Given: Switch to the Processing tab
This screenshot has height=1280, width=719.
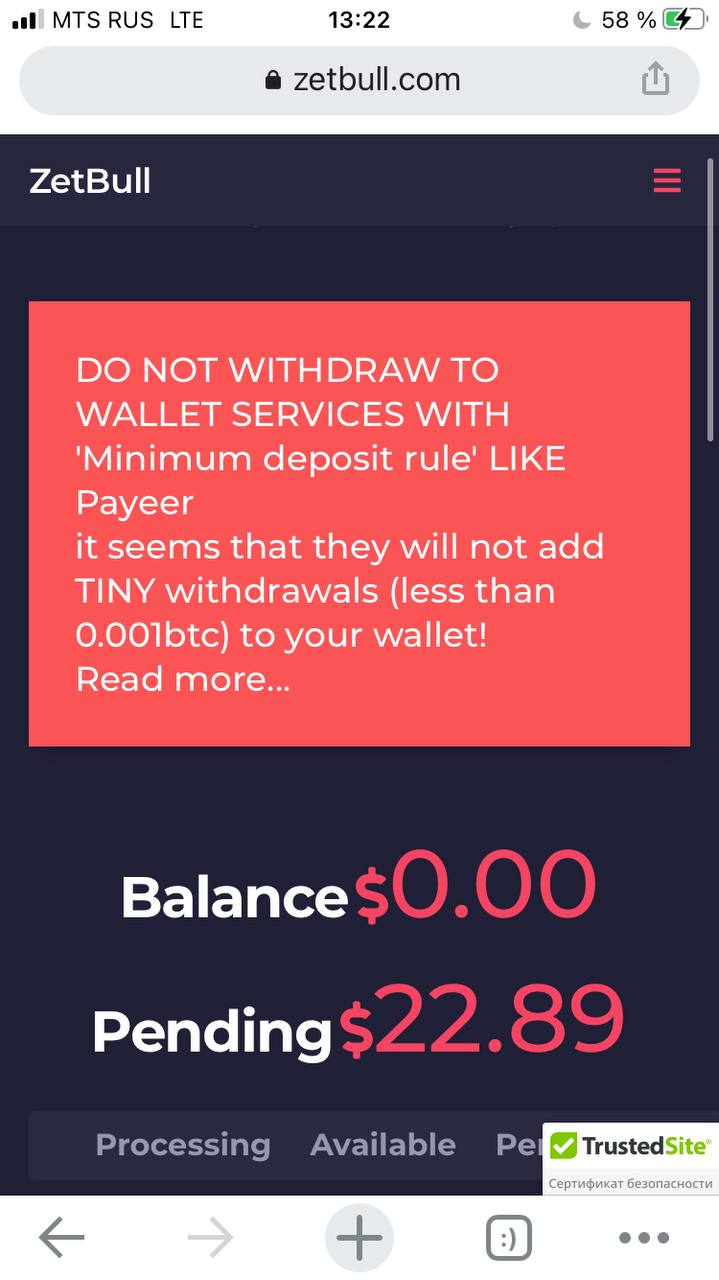Looking at the screenshot, I should (x=183, y=1145).
